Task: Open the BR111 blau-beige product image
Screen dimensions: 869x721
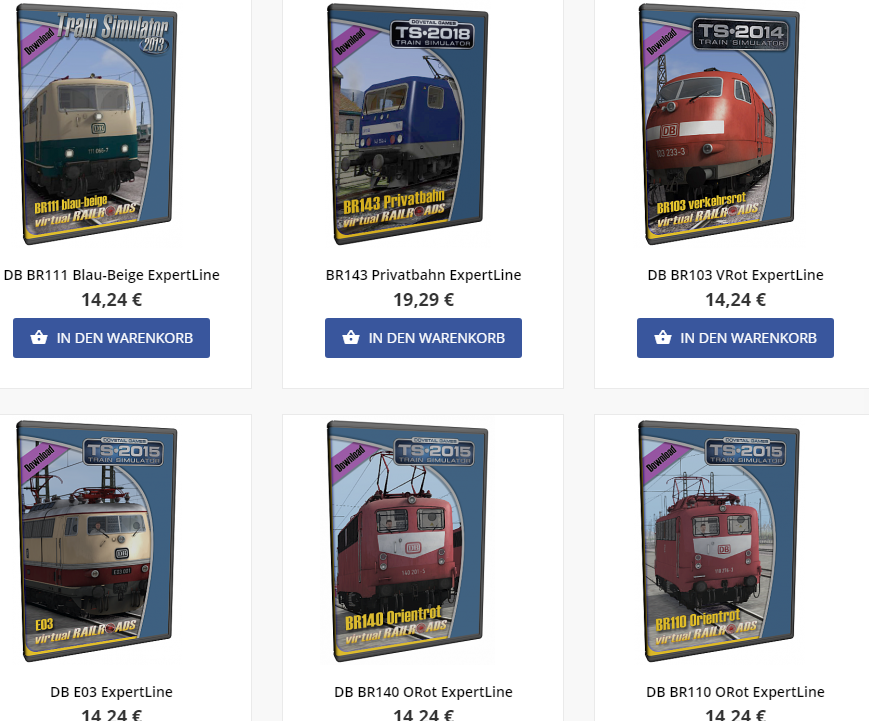Action: pyautogui.click(x=96, y=125)
